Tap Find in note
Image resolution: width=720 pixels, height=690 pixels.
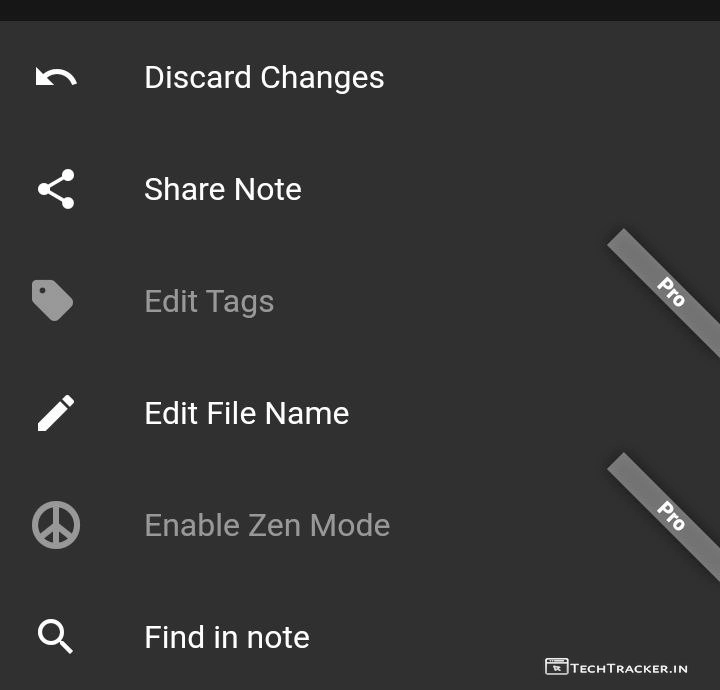point(226,638)
